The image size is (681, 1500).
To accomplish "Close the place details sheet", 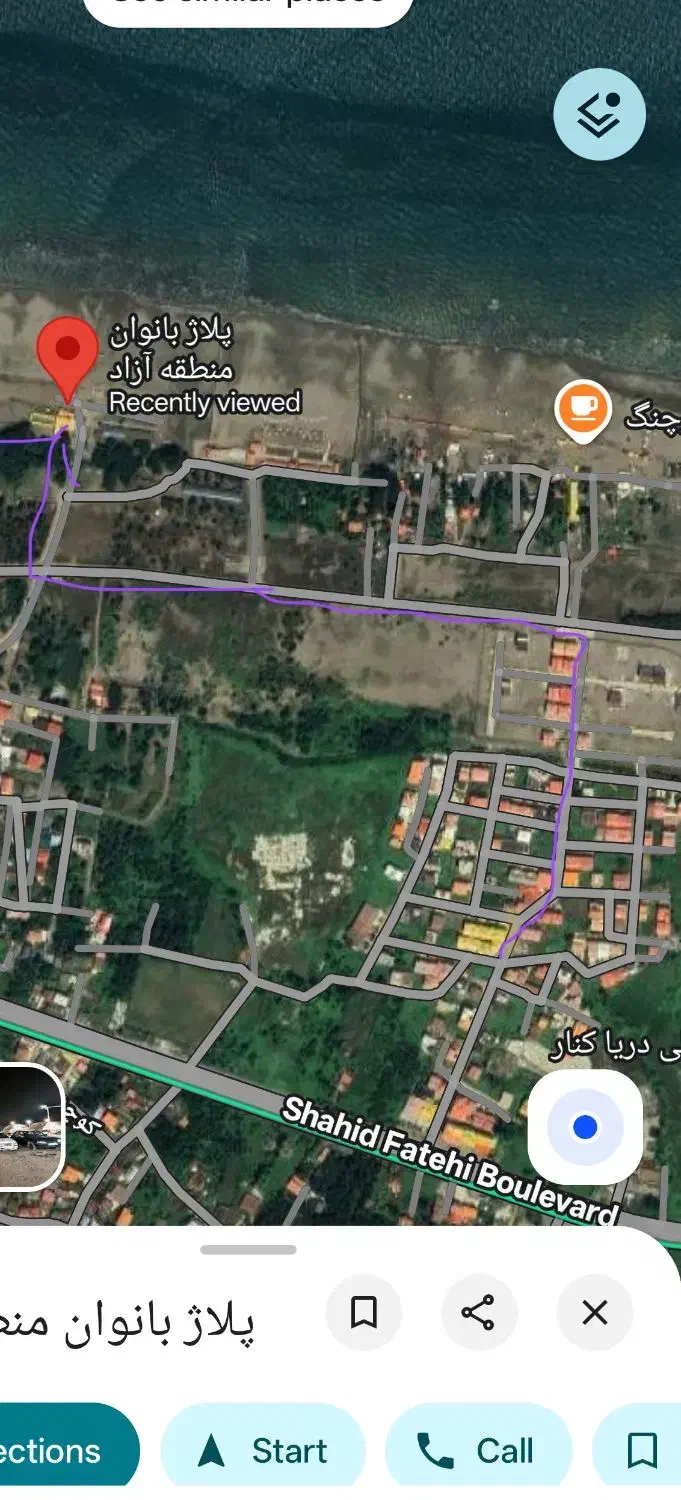I will click(594, 1312).
